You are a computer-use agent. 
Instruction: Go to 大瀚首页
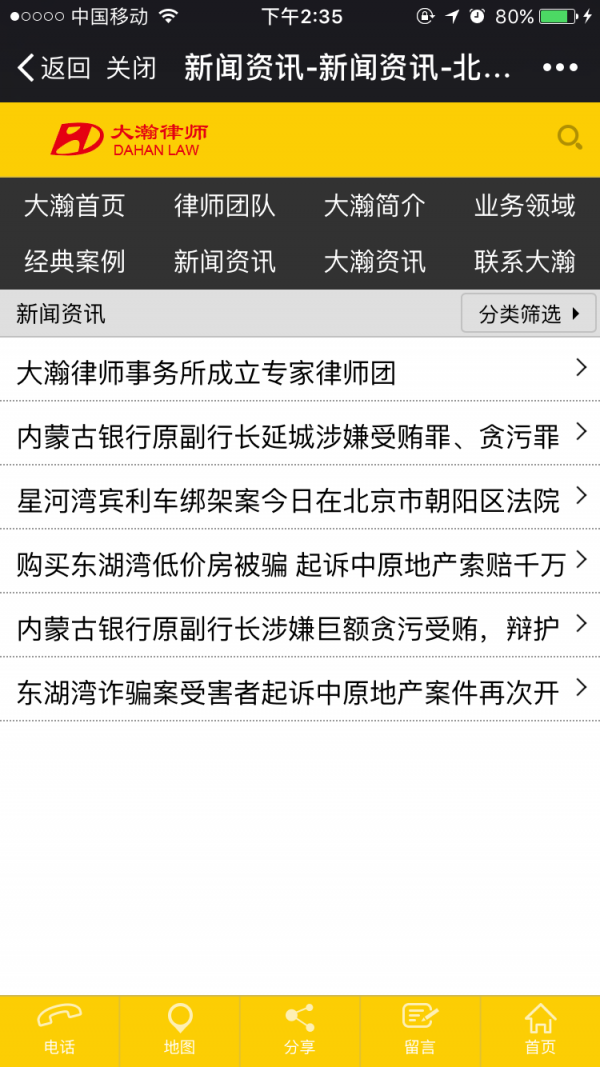(x=75, y=206)
